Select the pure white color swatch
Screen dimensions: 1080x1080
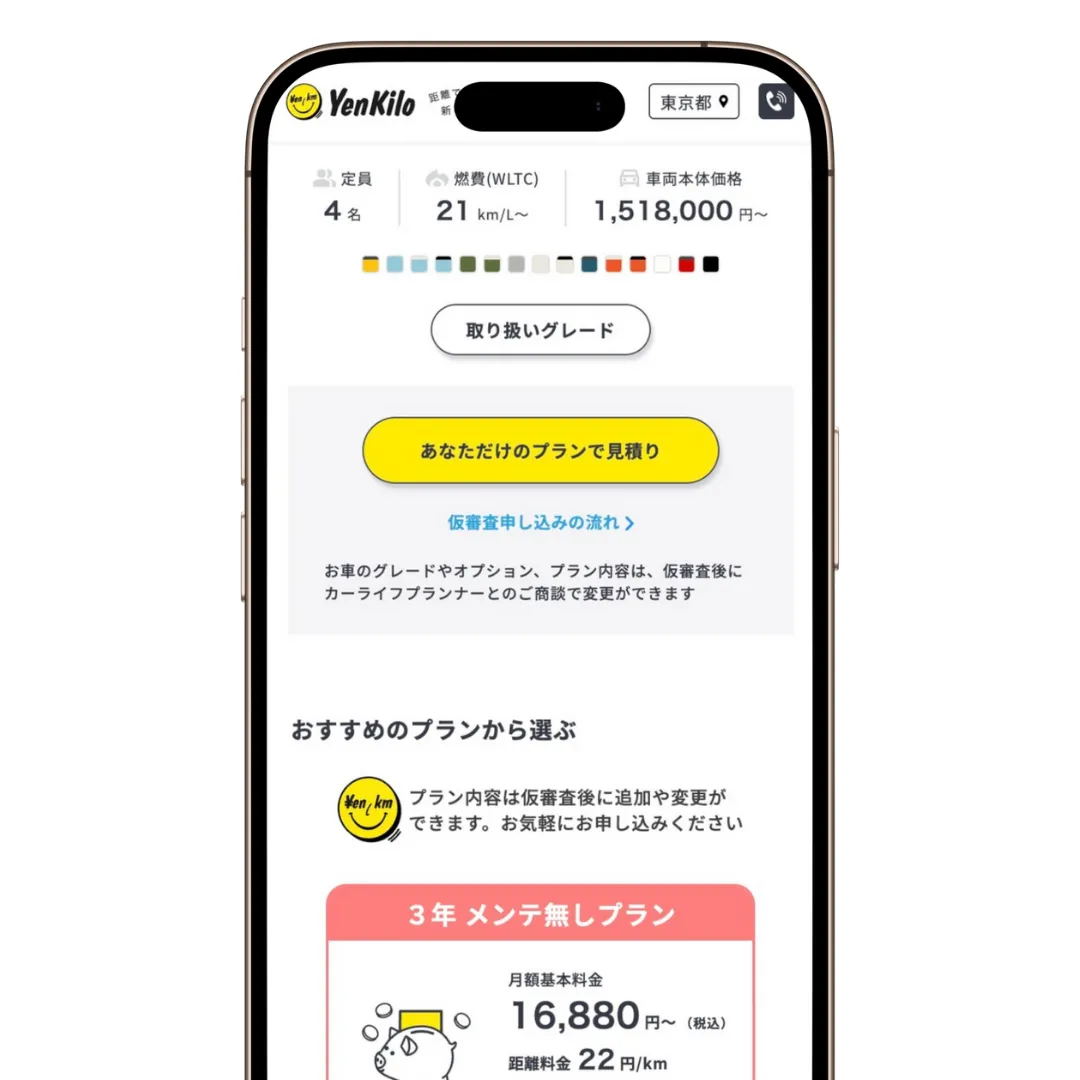662,264
